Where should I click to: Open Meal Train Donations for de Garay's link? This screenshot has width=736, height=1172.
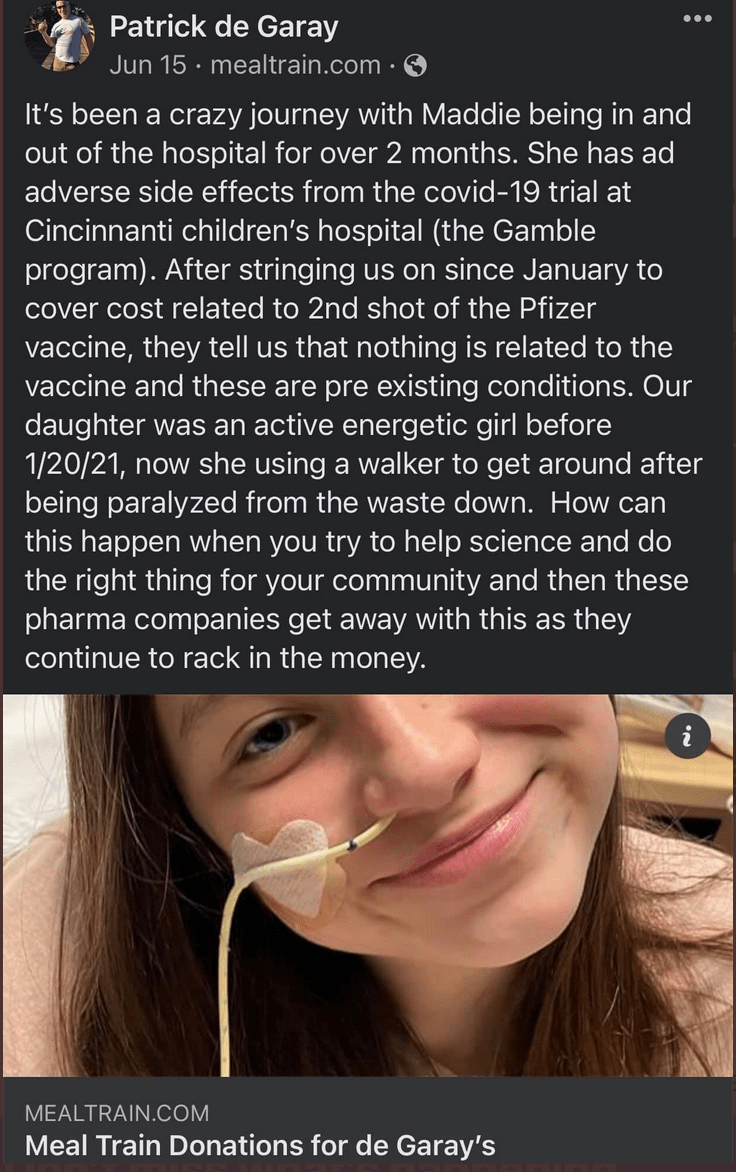pos(260,1144)
